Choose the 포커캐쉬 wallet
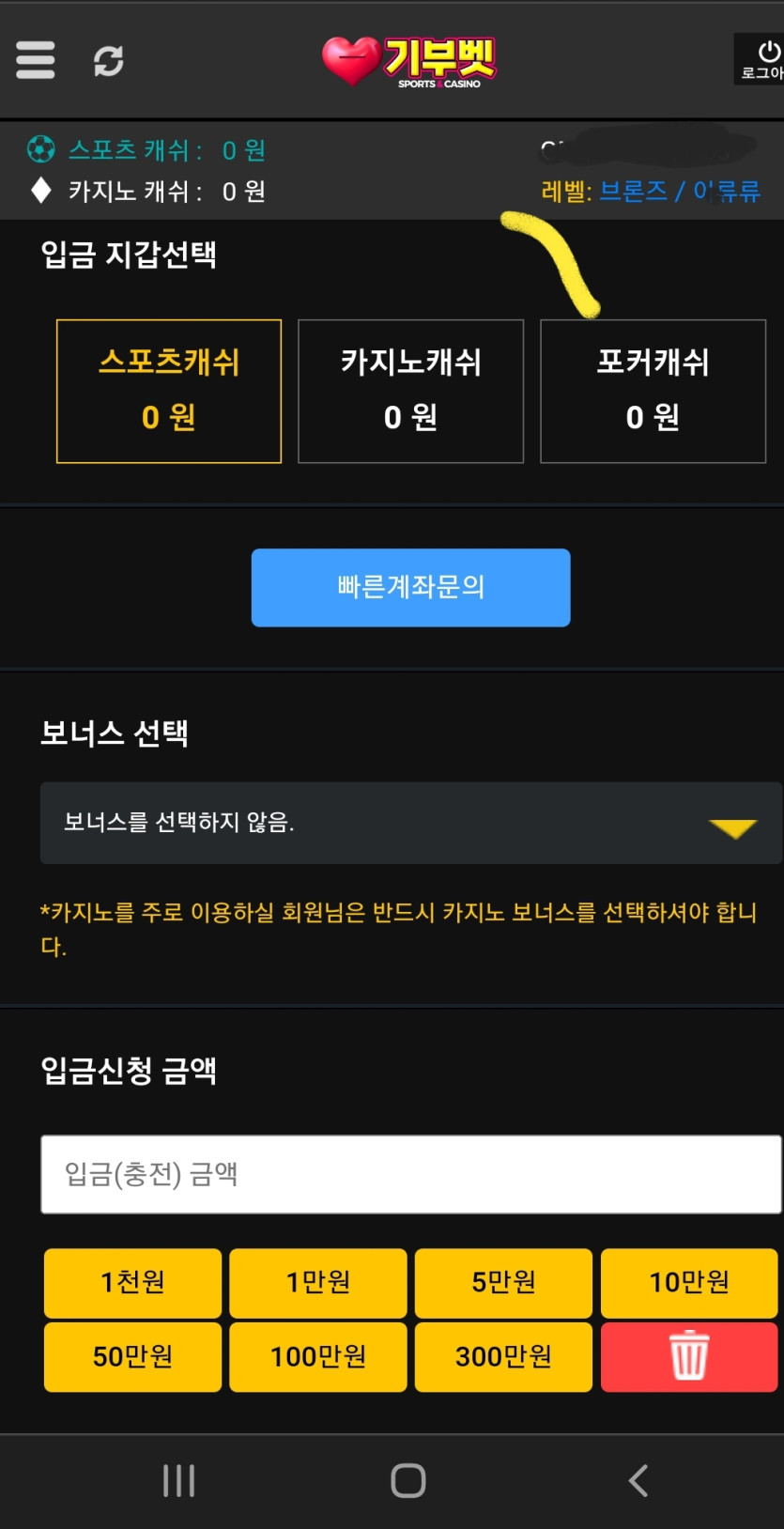The width and height of the screenshot is (784, 1529). coord(653,391)
